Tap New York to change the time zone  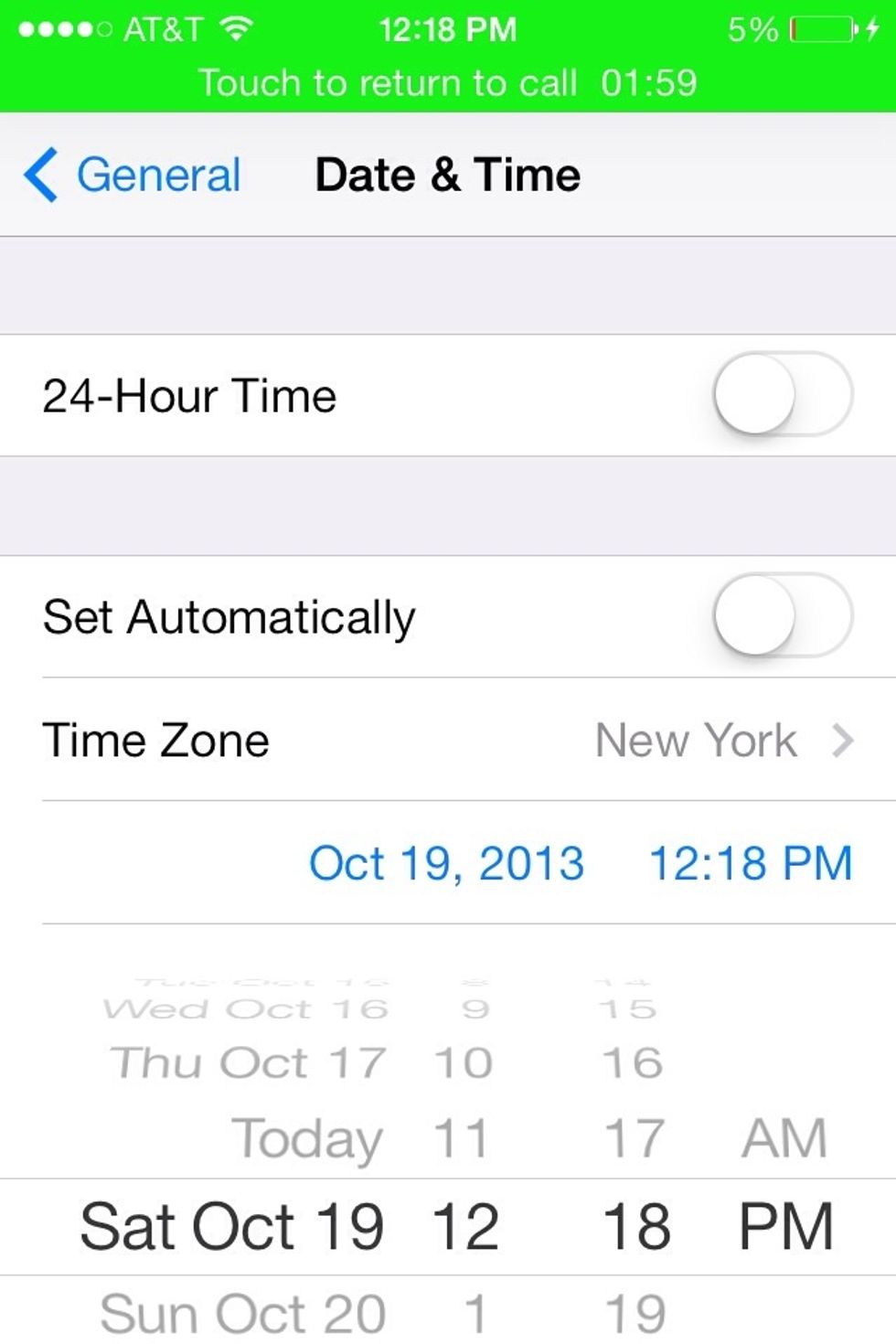point(693,740)
